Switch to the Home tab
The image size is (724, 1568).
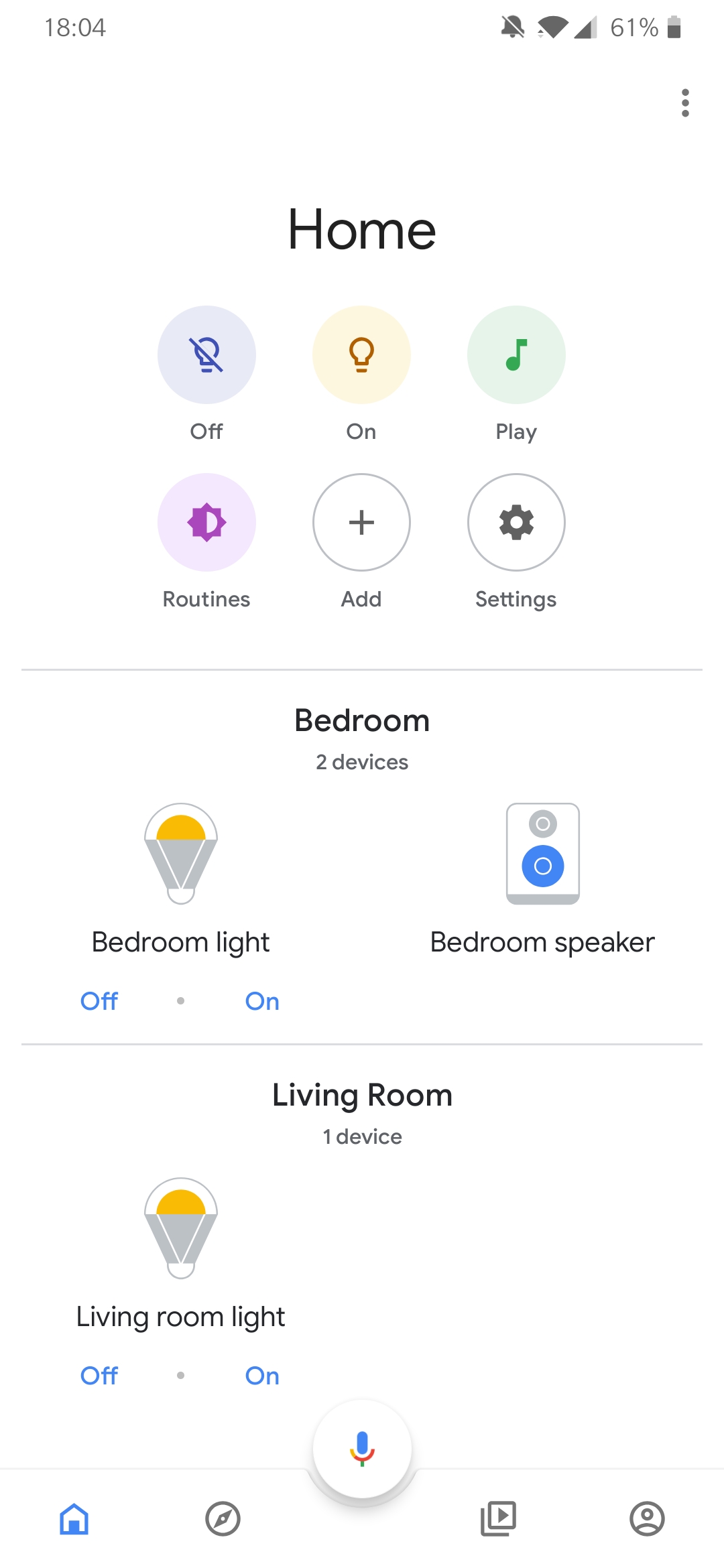[74, 1518]
